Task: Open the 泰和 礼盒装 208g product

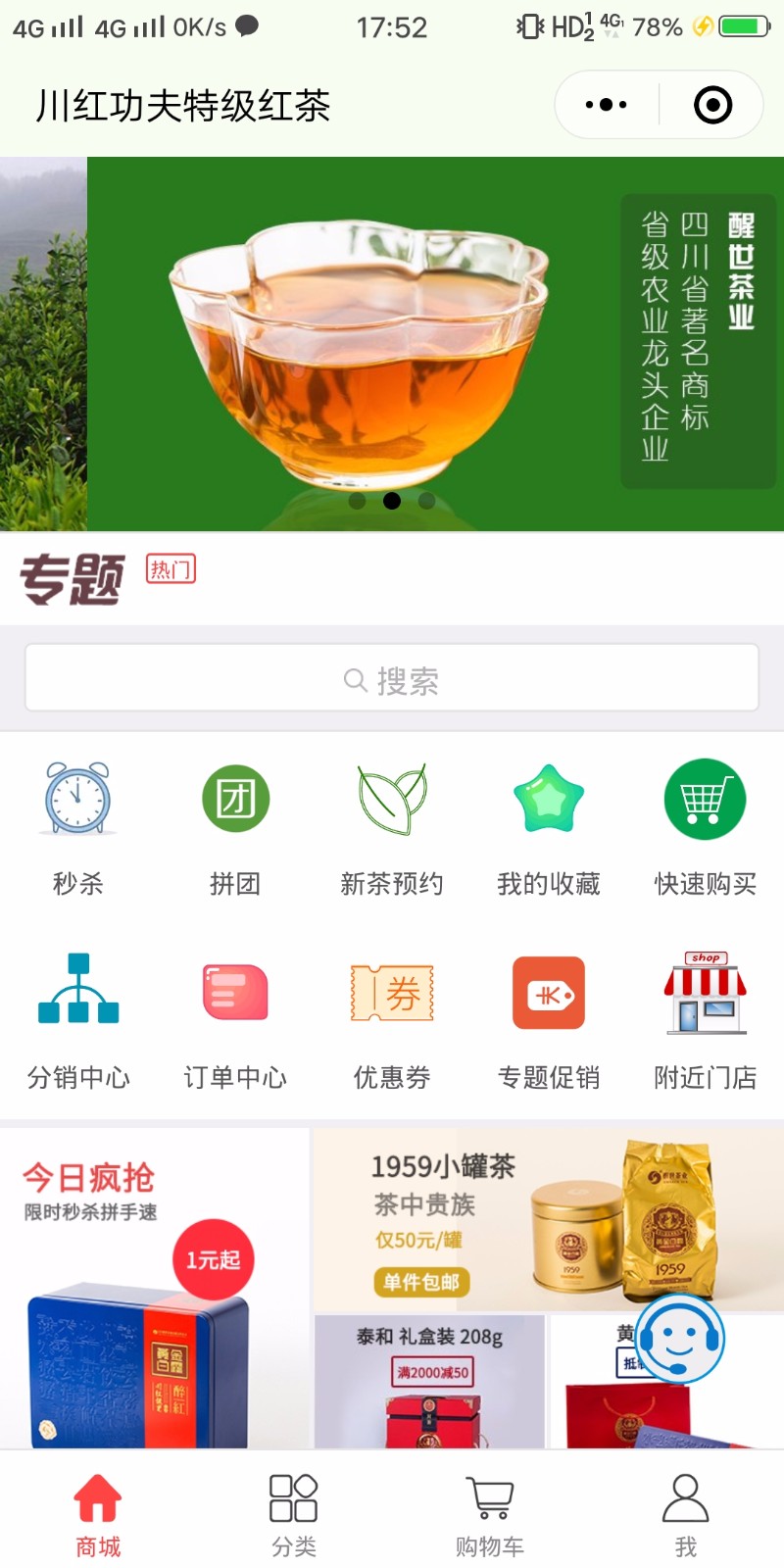Action: point(429,1382)
